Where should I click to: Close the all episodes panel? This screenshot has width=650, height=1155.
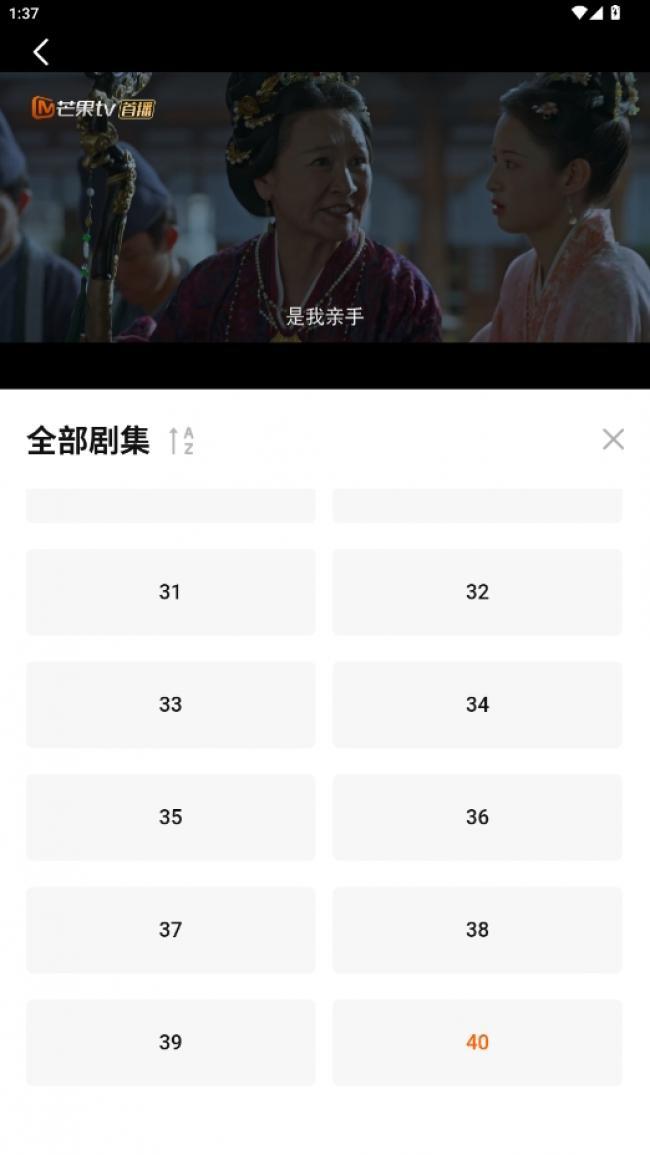(613, 439)
